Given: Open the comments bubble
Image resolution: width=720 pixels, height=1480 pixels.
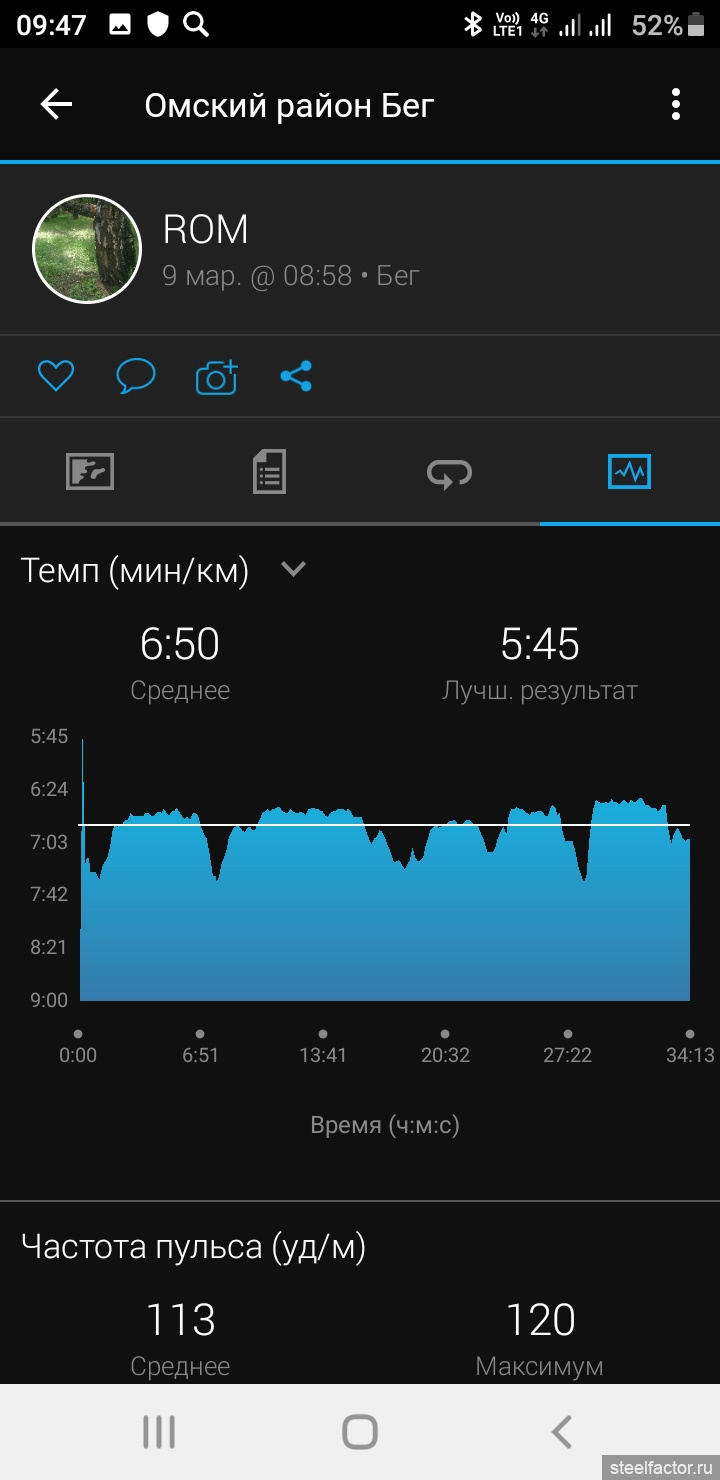Looking at the screenshot, I should pyautogui.click(x=136, y=376).
